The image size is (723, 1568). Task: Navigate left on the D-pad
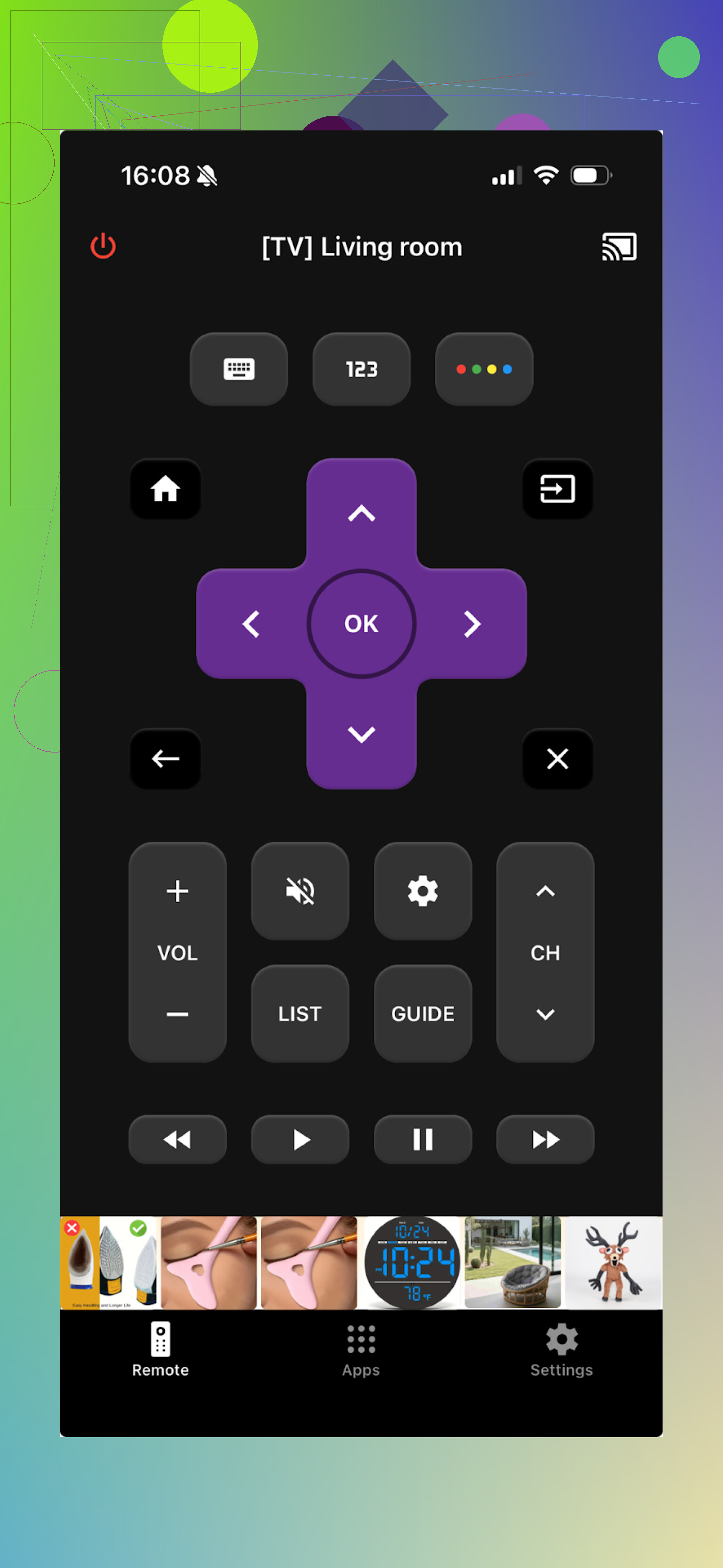coord(251,624)
